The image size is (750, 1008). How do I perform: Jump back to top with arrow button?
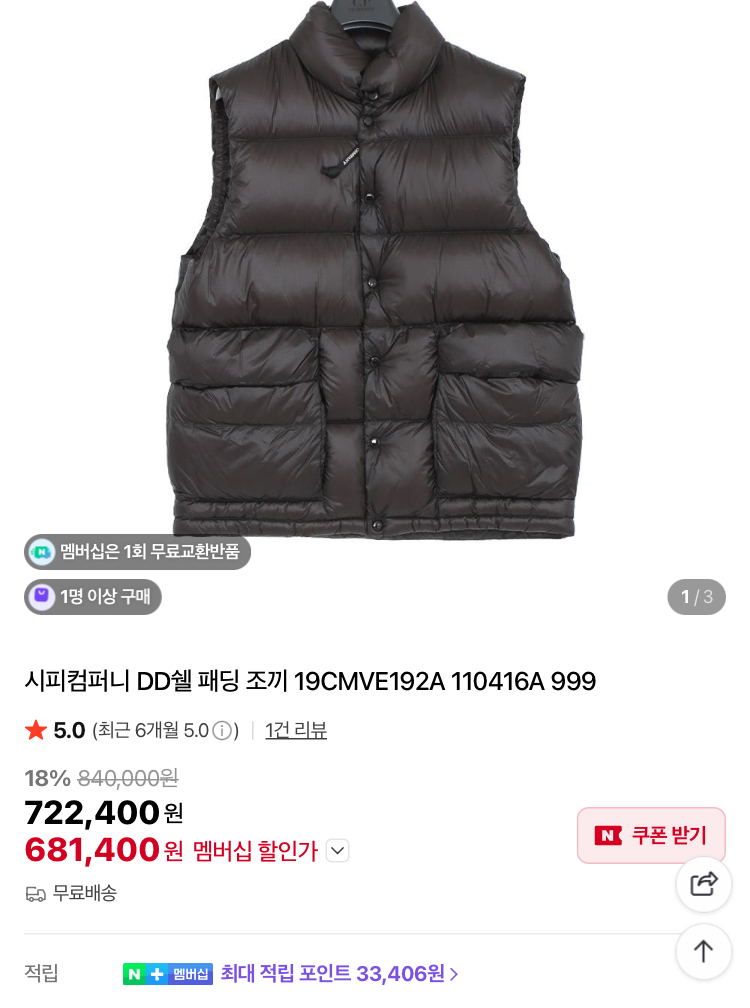pos(704,951)
